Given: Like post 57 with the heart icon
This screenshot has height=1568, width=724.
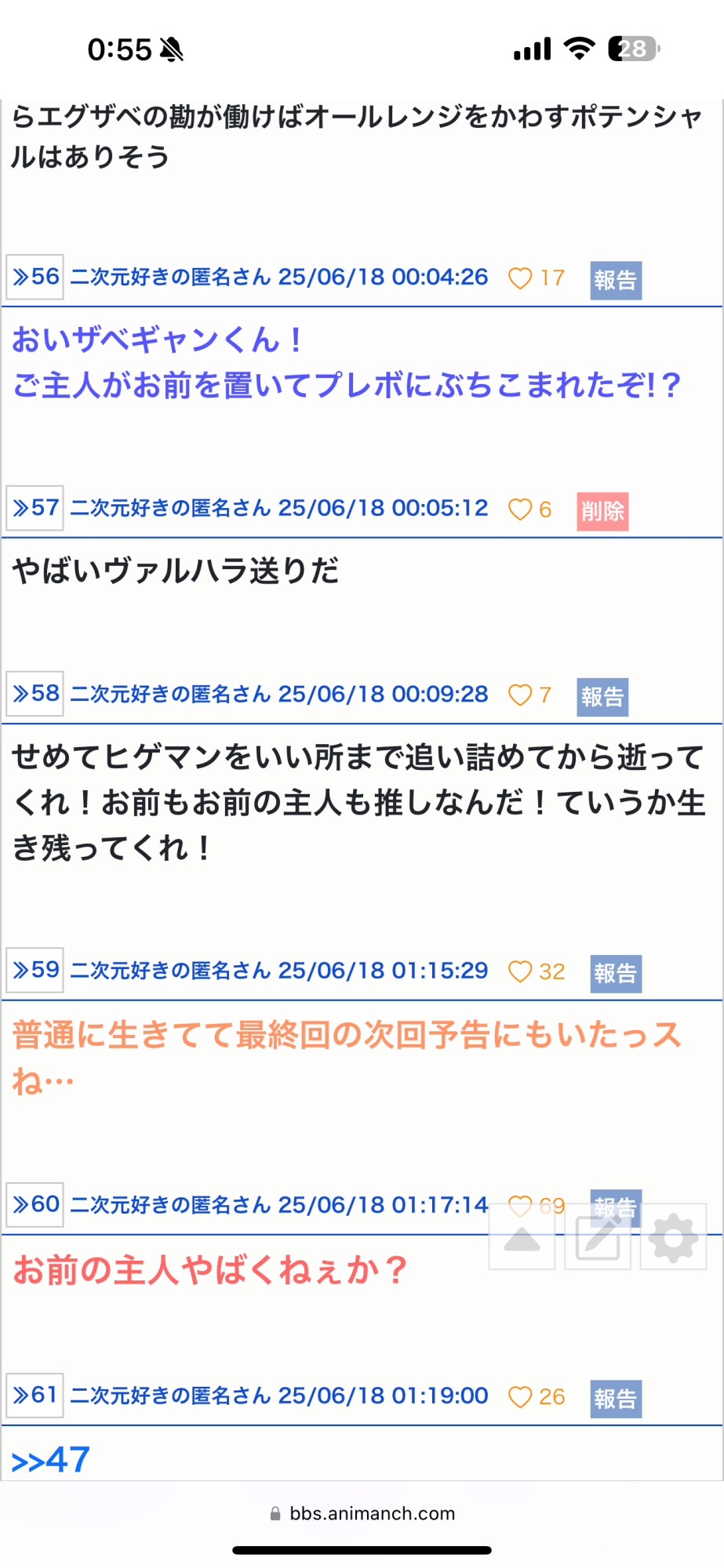Looking at the screenshot, I should pos(520,510).
